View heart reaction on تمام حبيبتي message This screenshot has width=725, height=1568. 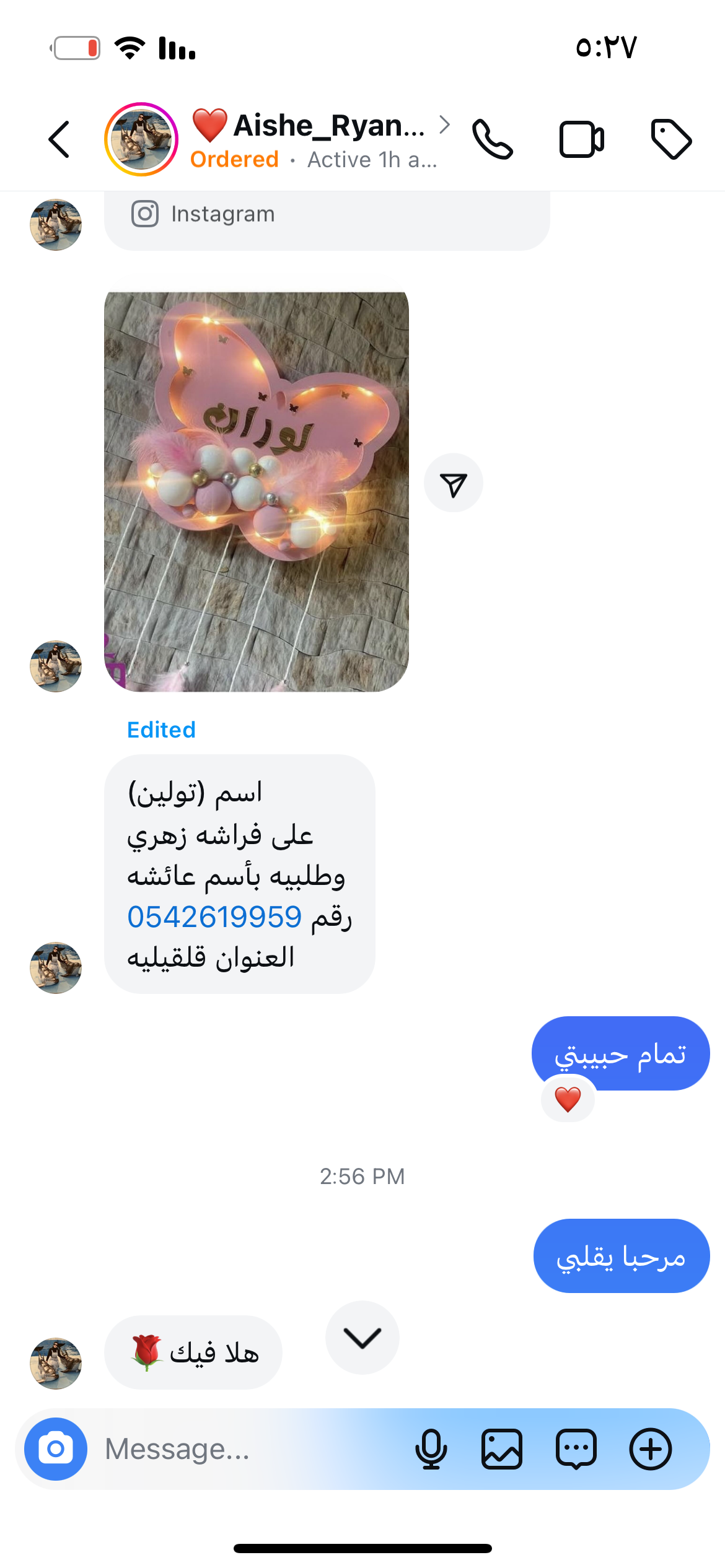(568, 1100)
